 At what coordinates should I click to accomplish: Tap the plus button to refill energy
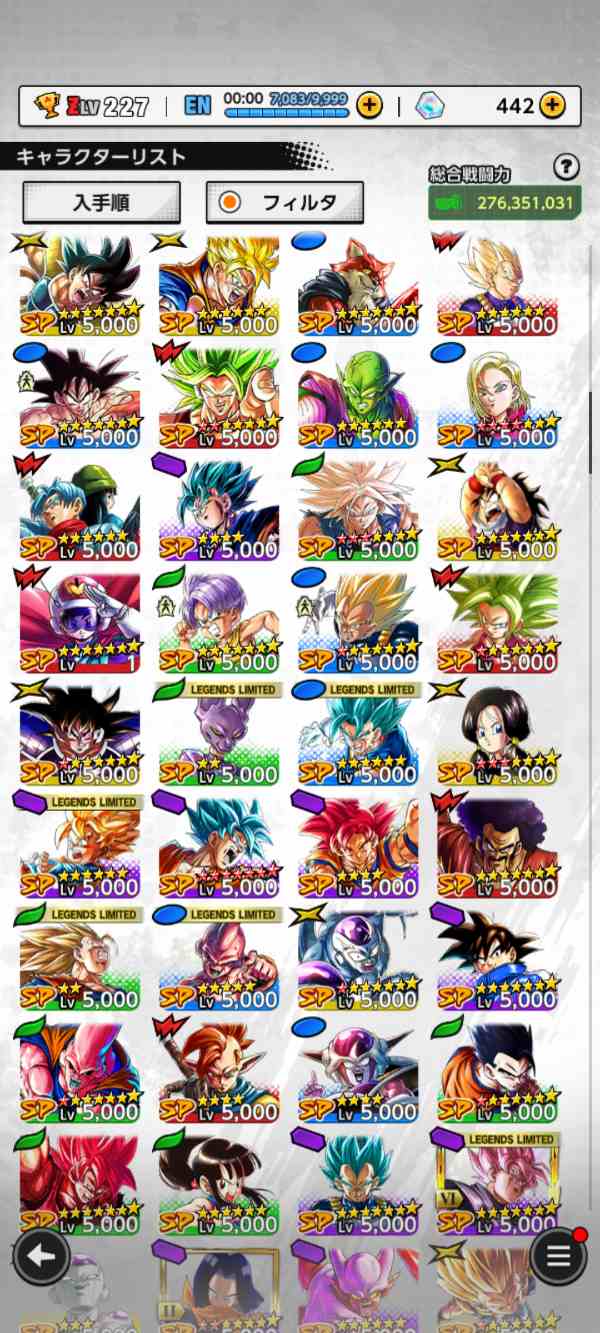click(369, 105)
